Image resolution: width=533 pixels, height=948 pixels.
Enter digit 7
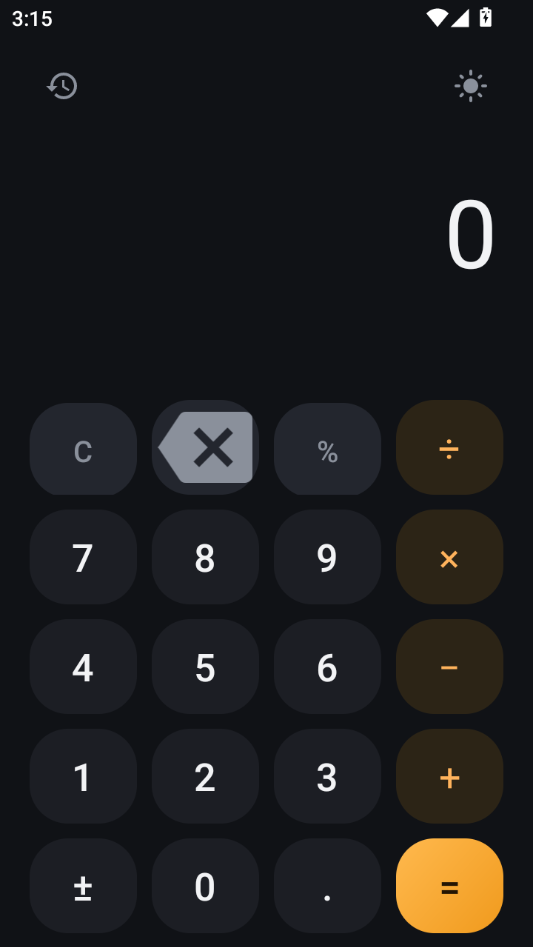(83, 557)
